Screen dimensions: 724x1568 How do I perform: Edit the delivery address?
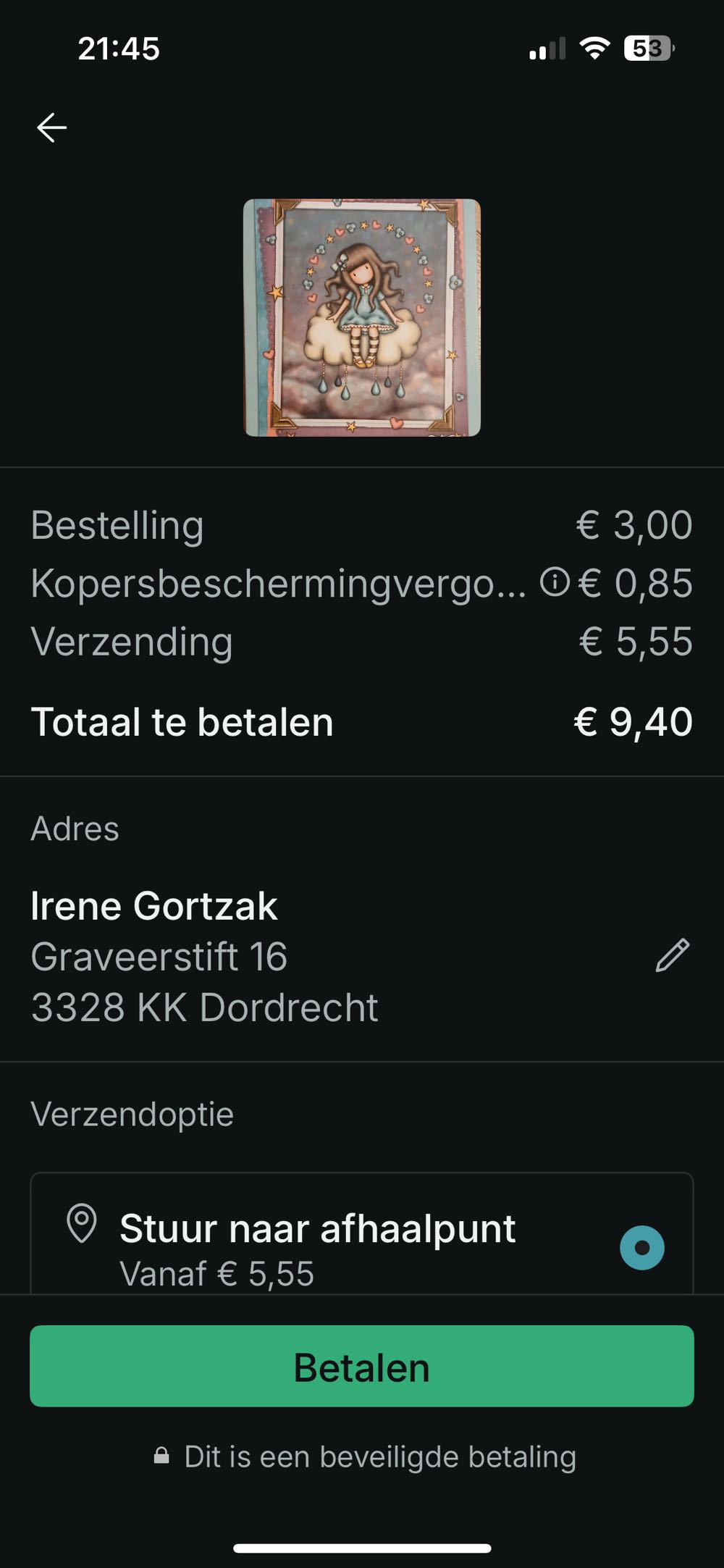pos(672,955)
